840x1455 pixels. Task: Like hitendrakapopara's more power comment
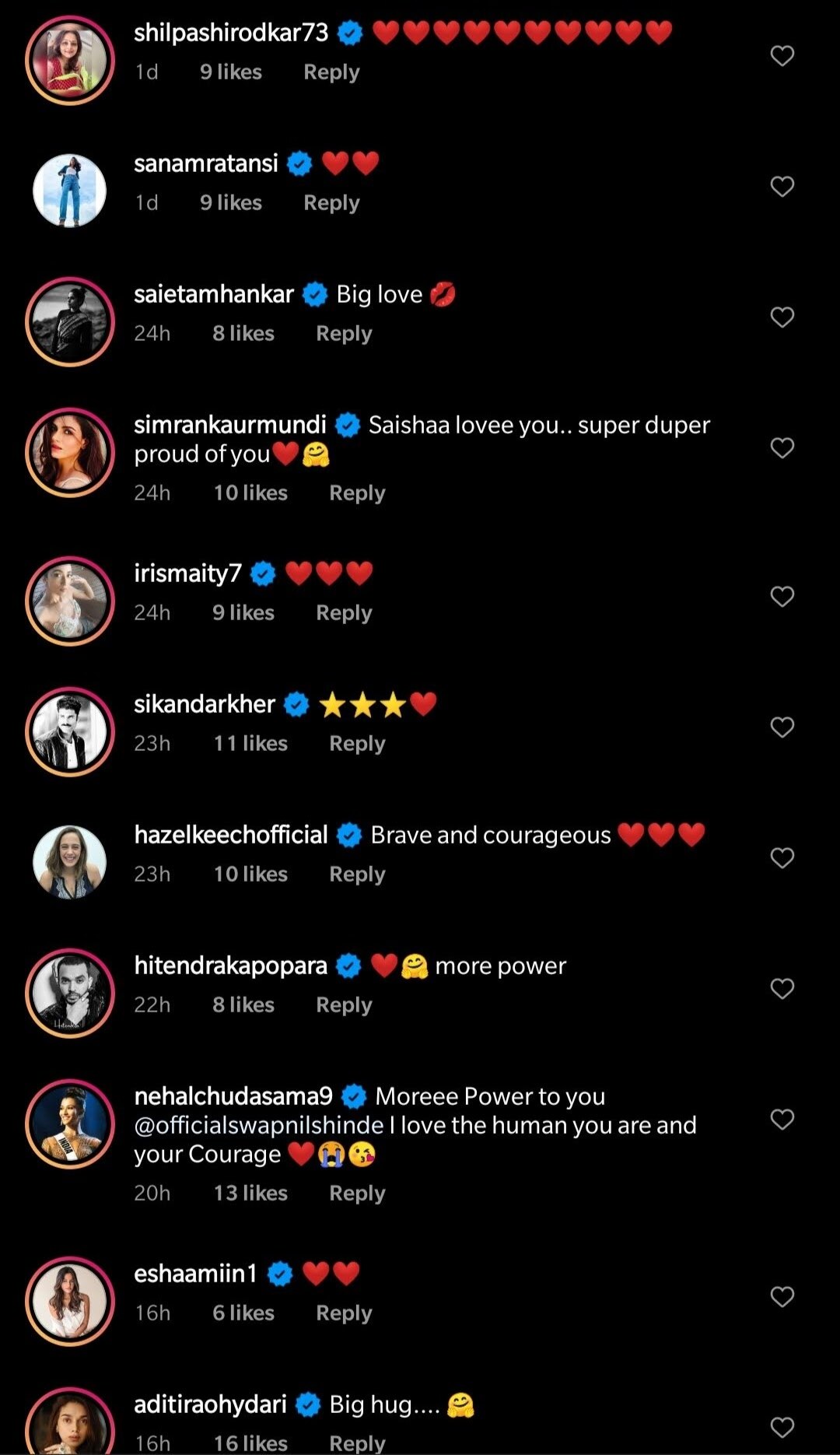click(x=782, y=989)
